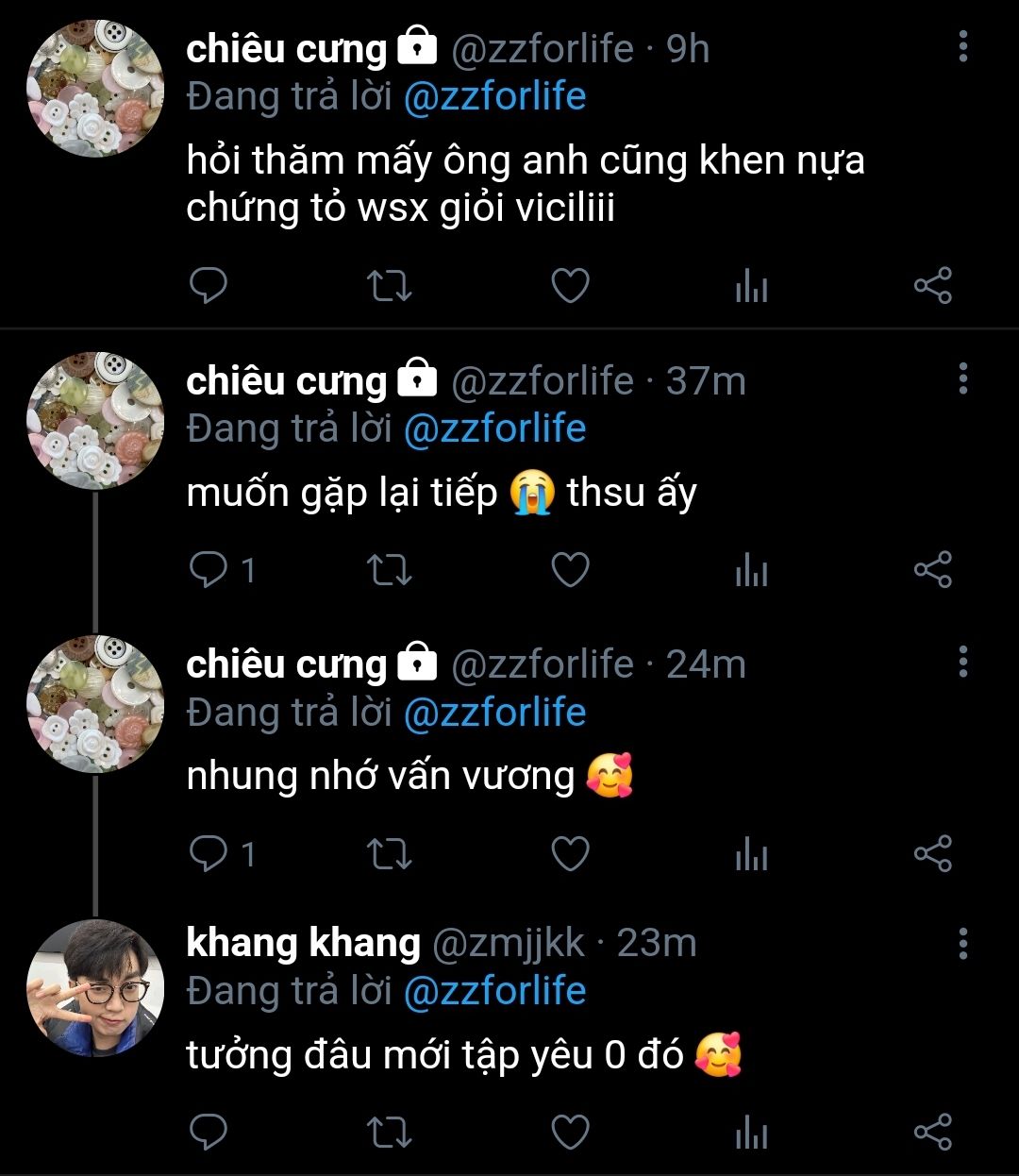Retweet khang khang's reply
The width and height of the screenshot is (1019, 1176).
point(389,1133)
